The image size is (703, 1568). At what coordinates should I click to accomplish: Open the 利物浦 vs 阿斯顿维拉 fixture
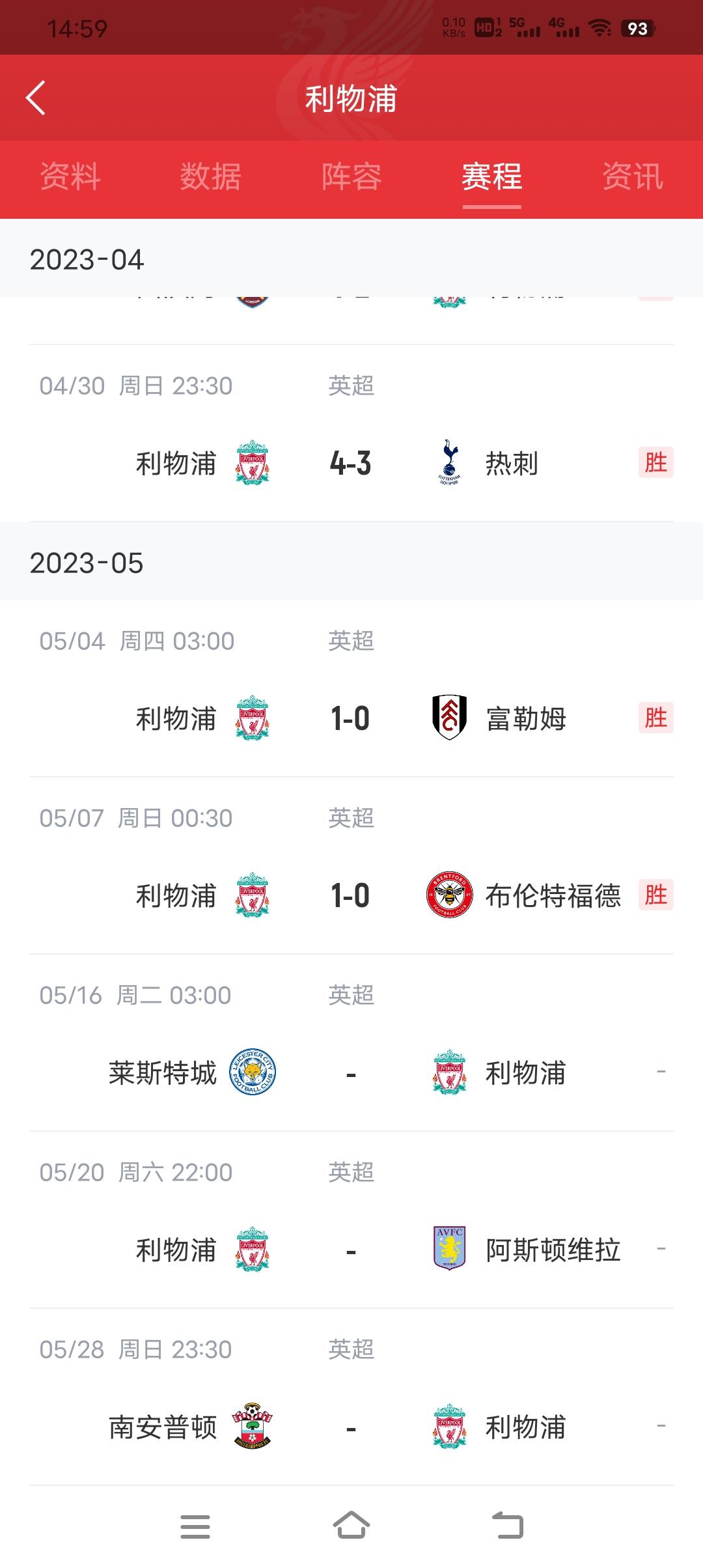[x=351, y=1250]
